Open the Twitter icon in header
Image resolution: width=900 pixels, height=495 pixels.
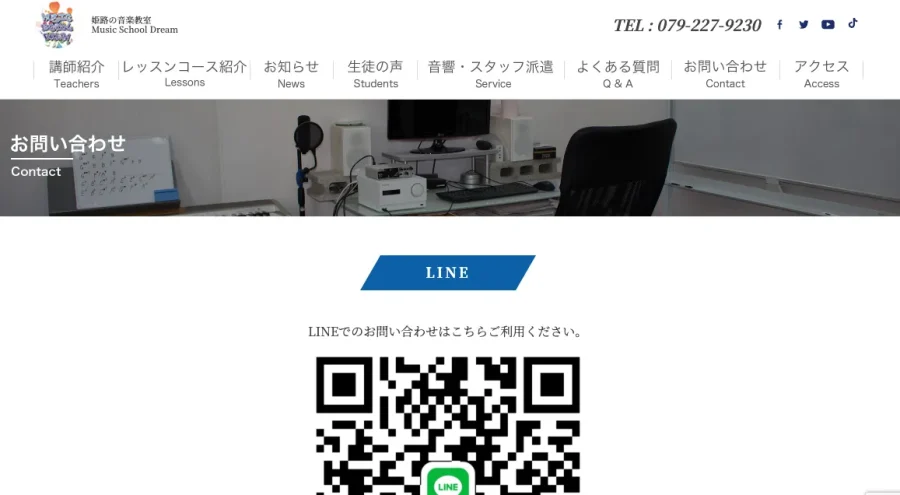point(804,25)
